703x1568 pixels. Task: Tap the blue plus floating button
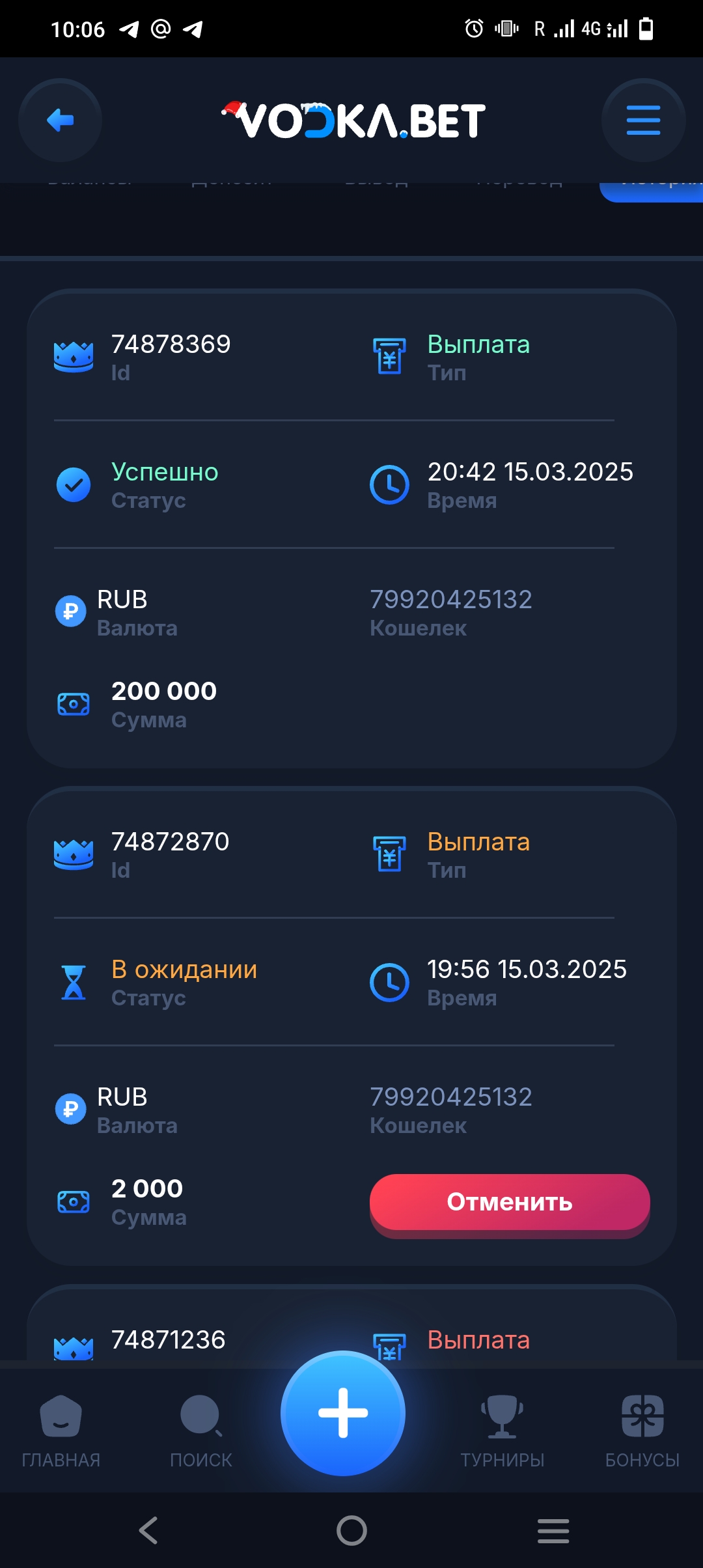pyautogui.click(x=343, y=1413)
